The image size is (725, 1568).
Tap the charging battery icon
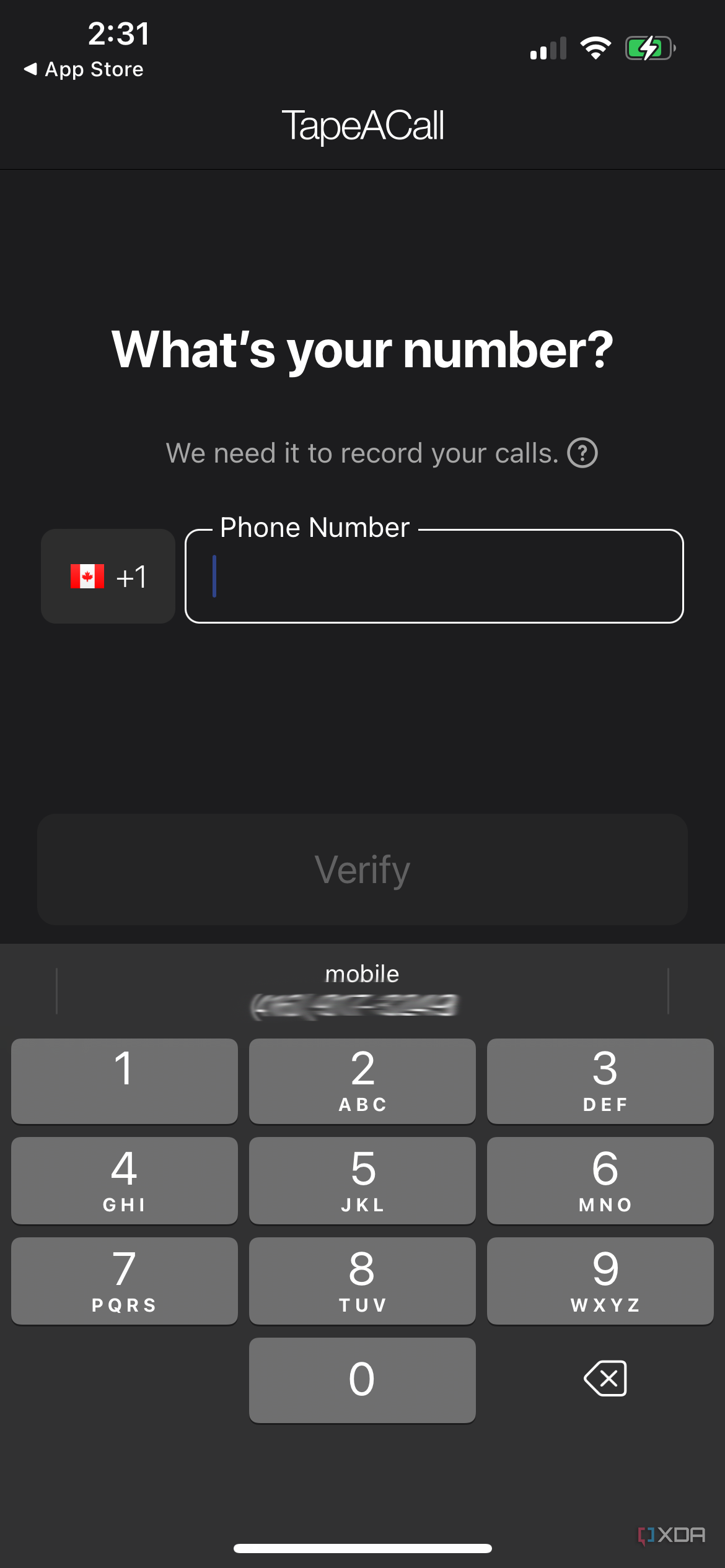[x=649, y=48]
